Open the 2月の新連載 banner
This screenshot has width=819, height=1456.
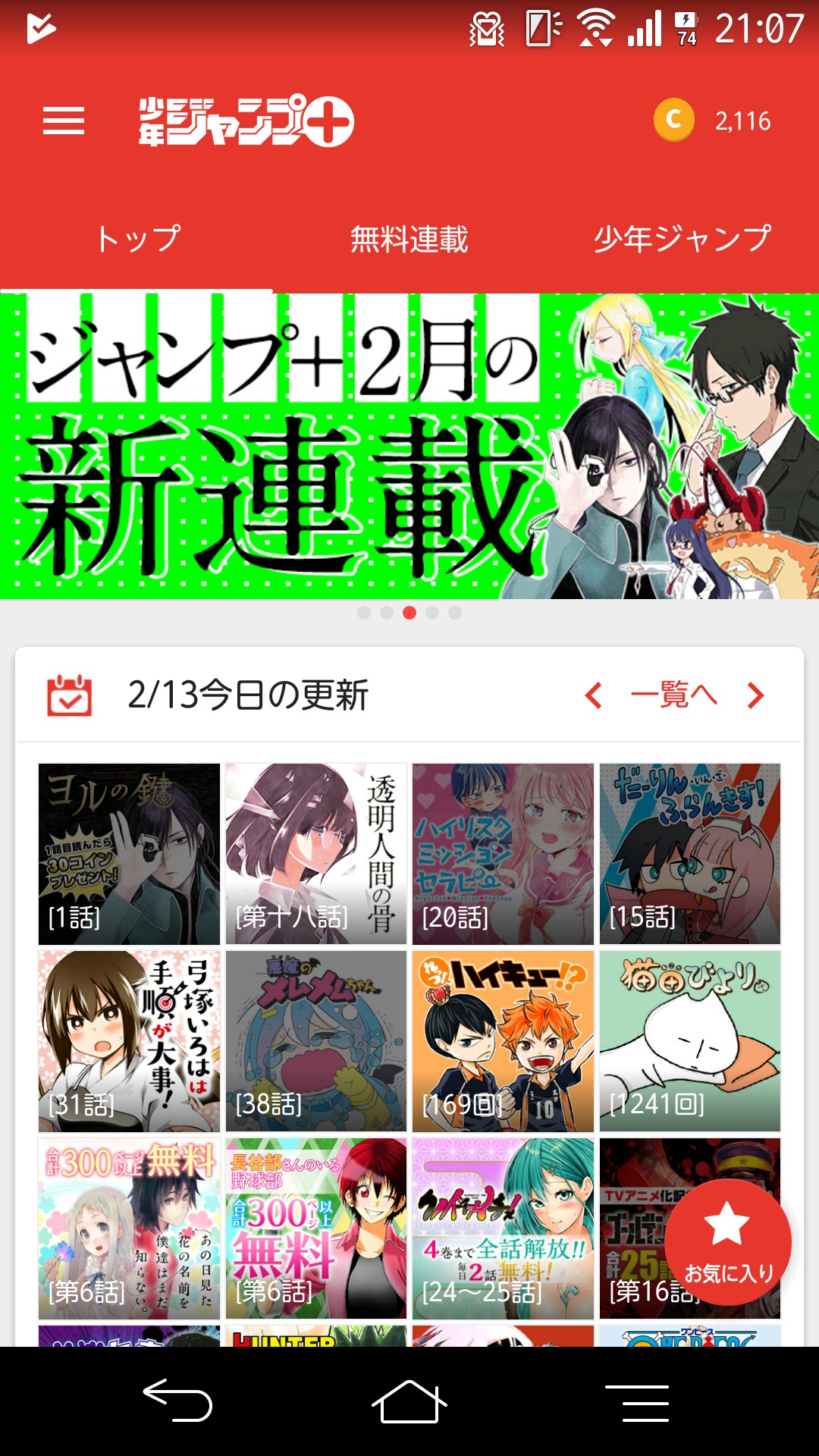[409, 446]
